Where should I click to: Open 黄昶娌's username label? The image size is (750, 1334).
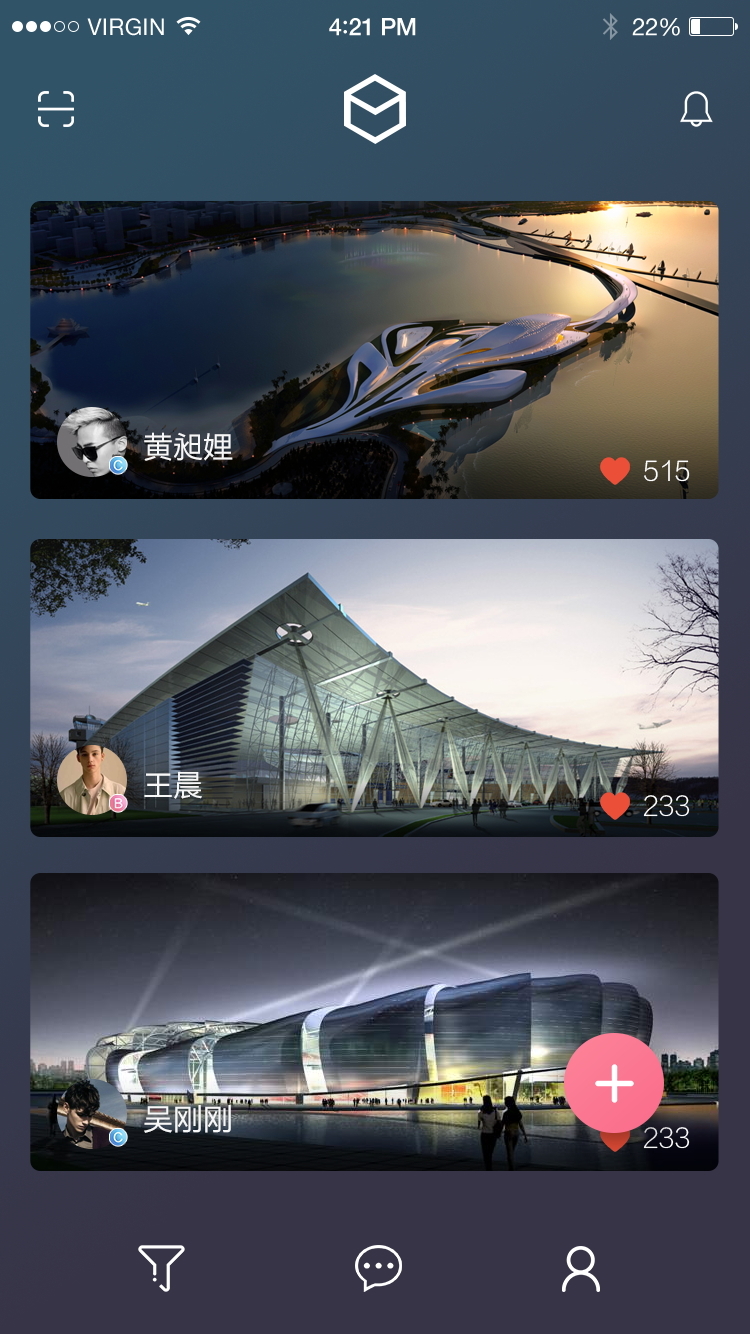186,449
